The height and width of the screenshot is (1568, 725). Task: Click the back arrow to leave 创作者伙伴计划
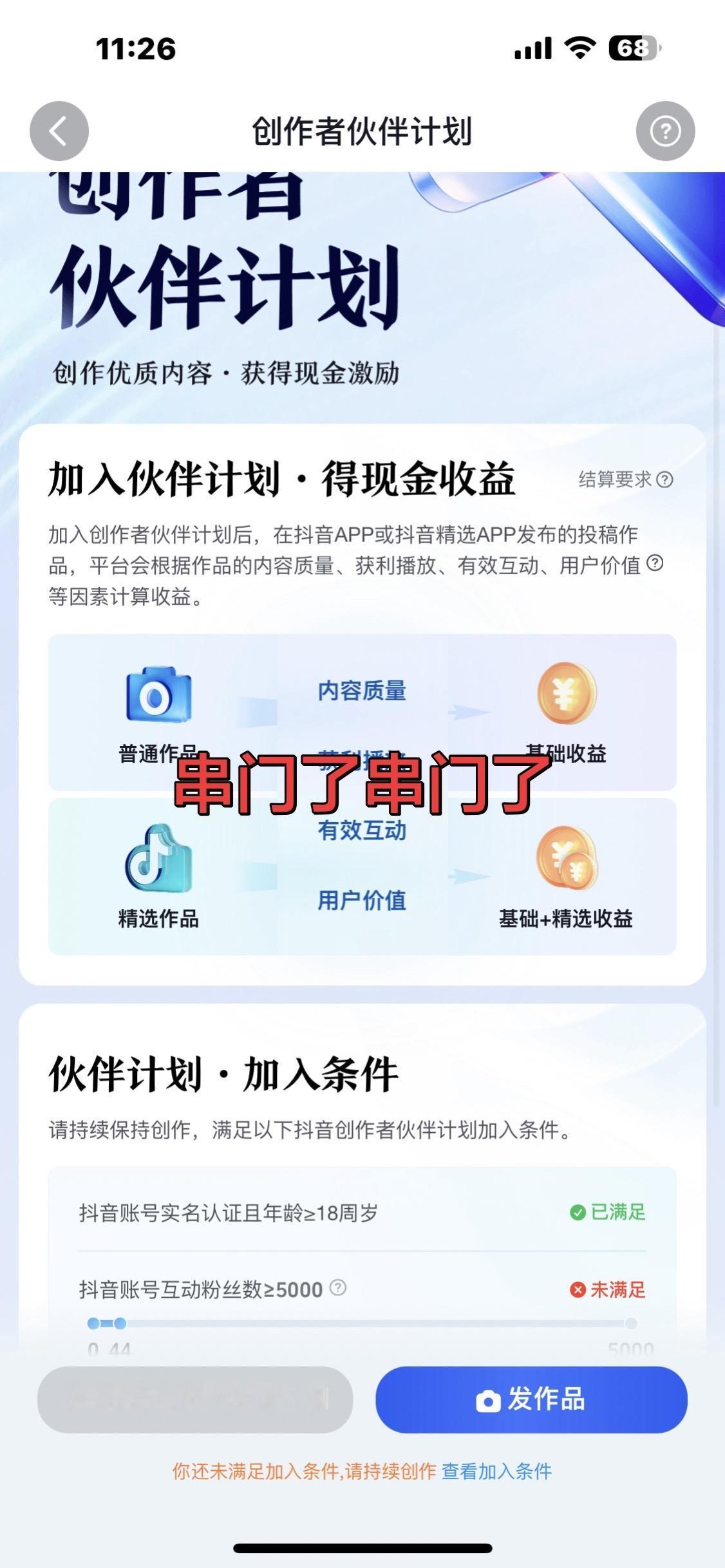(59, 131)
